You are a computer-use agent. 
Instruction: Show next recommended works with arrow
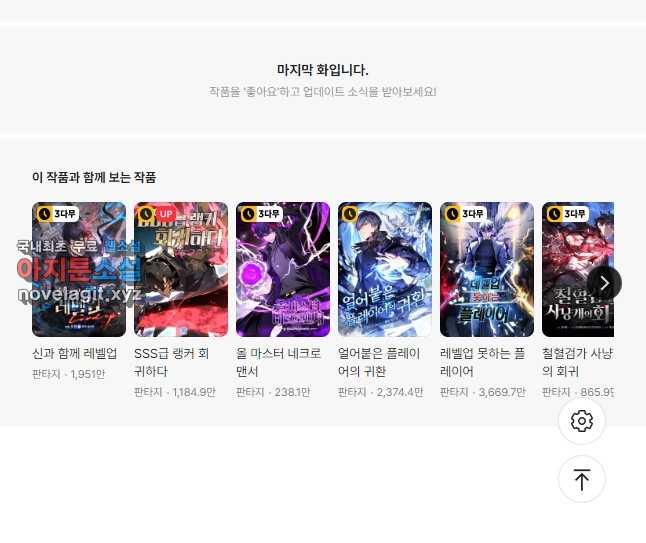pos(603,283)
